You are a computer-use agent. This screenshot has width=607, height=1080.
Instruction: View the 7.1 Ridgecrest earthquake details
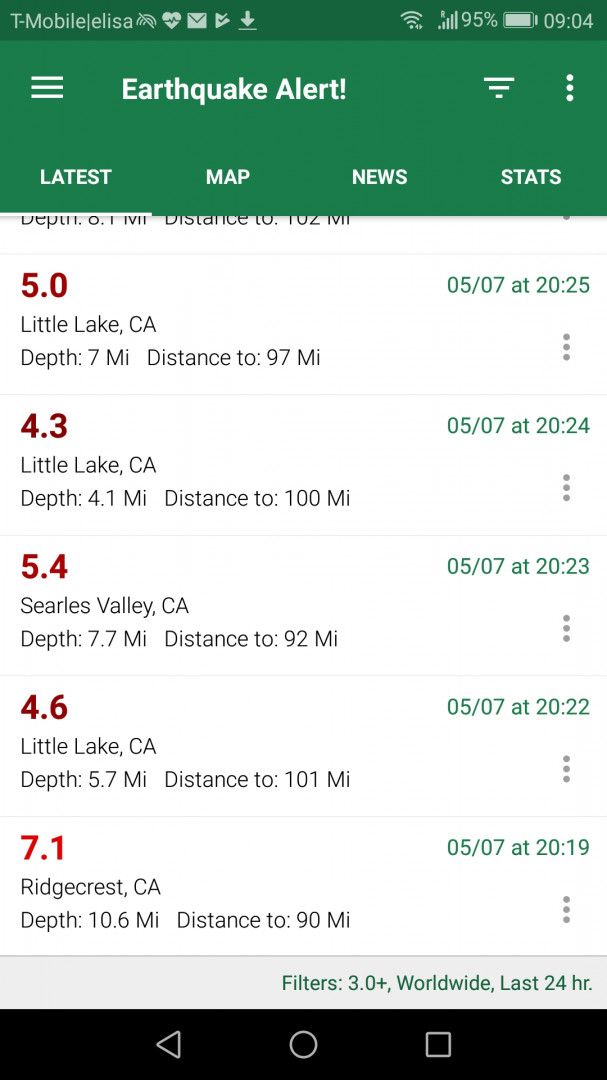coord(250,887)
